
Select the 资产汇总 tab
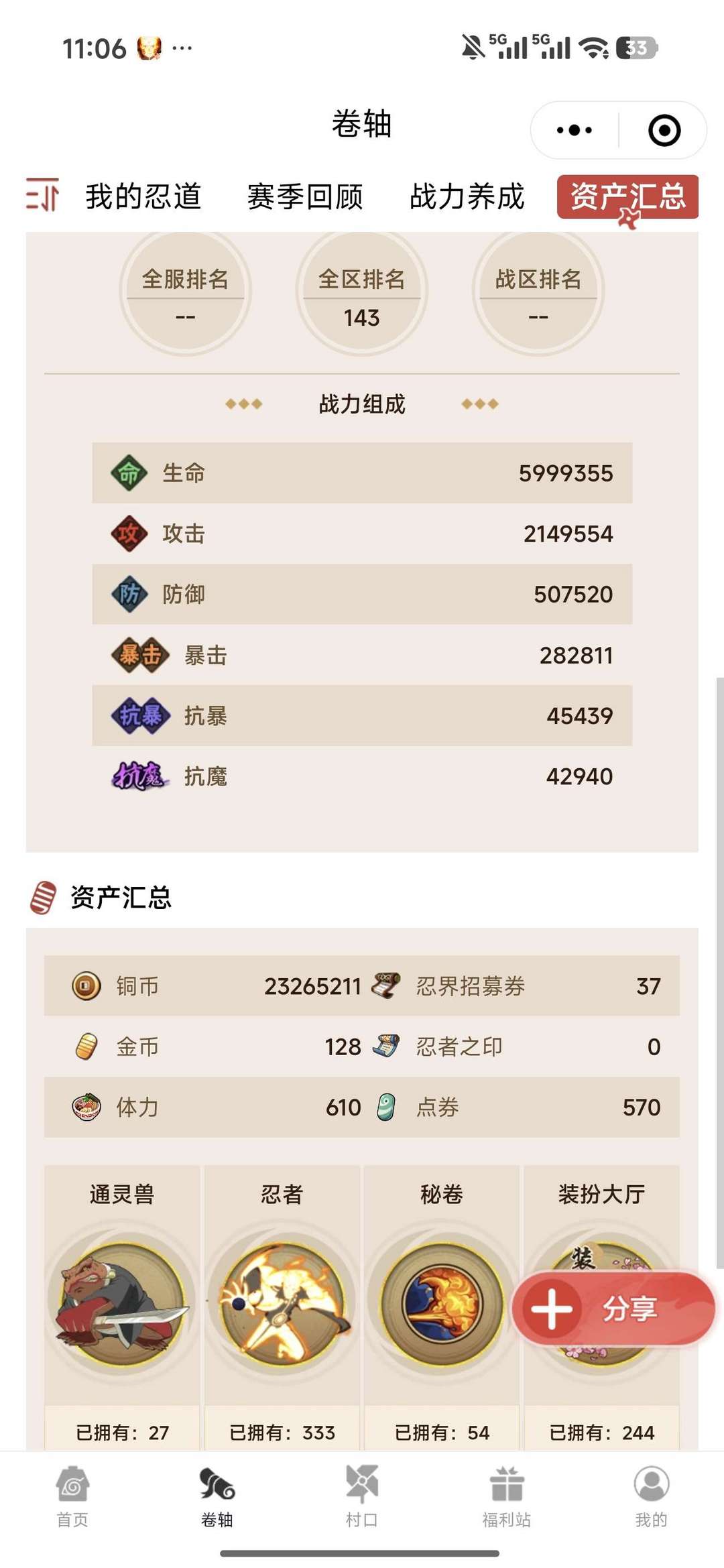627,196
